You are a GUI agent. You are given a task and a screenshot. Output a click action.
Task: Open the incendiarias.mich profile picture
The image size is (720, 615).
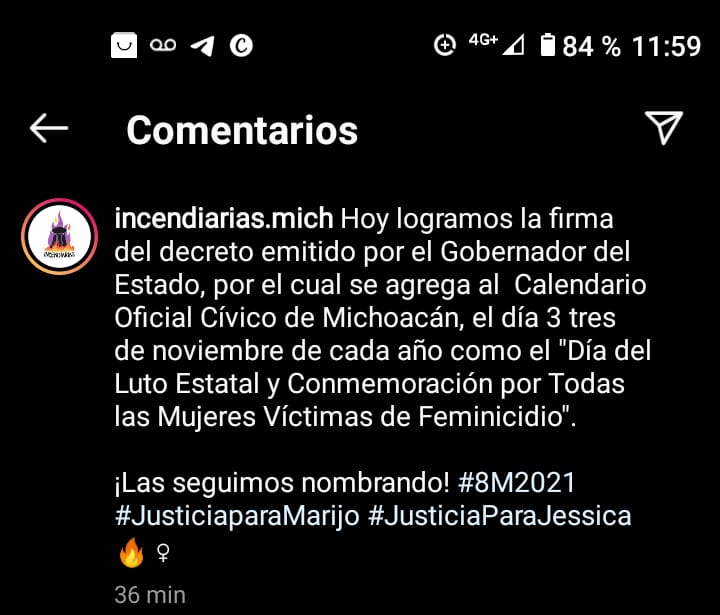pos(58,236)
